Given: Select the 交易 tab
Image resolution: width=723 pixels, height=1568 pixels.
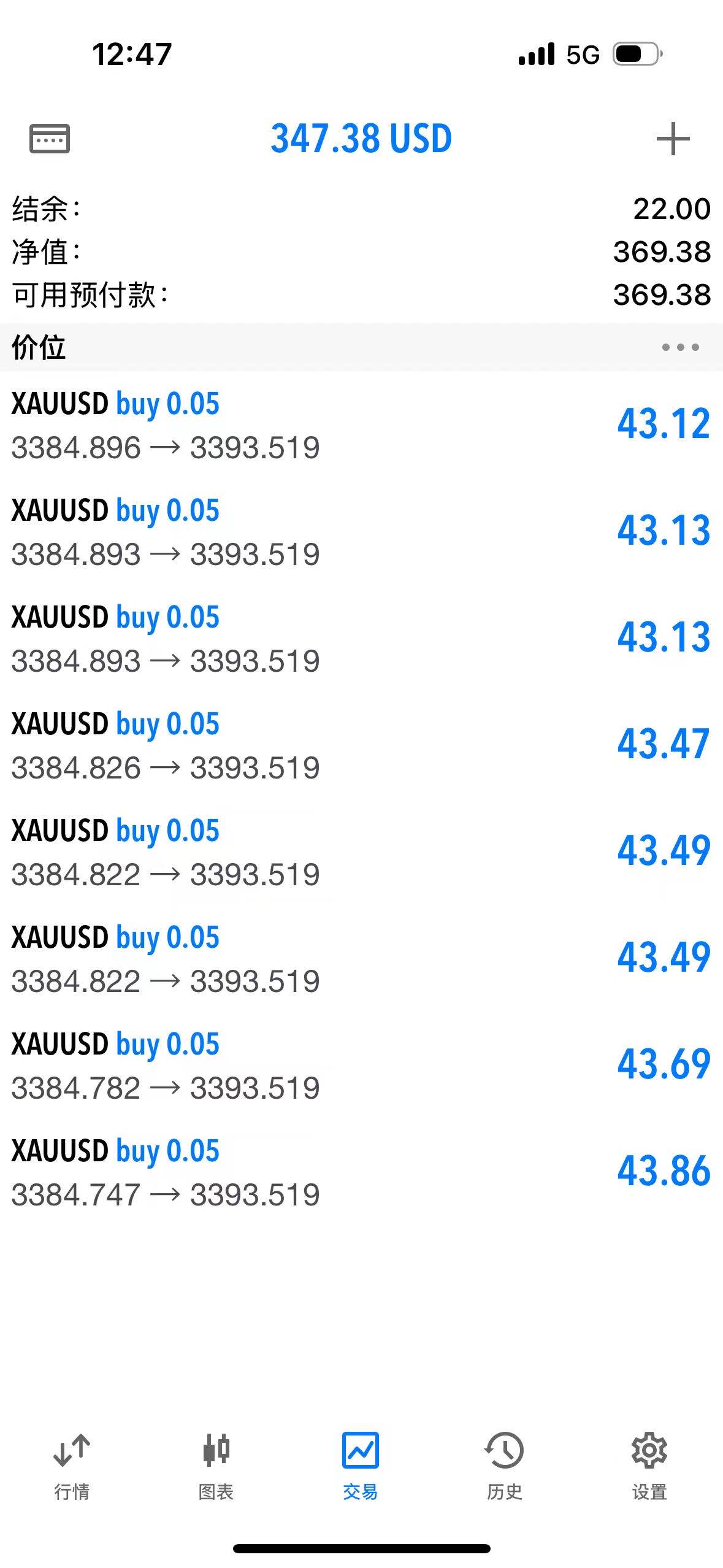Looking at the screenshot, I should [361, 1467].
